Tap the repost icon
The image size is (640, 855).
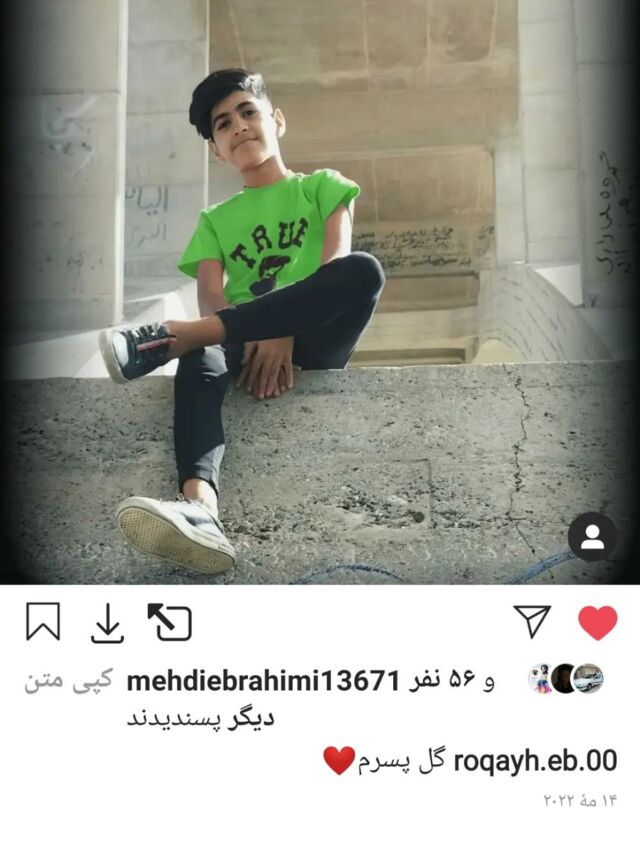169,622
